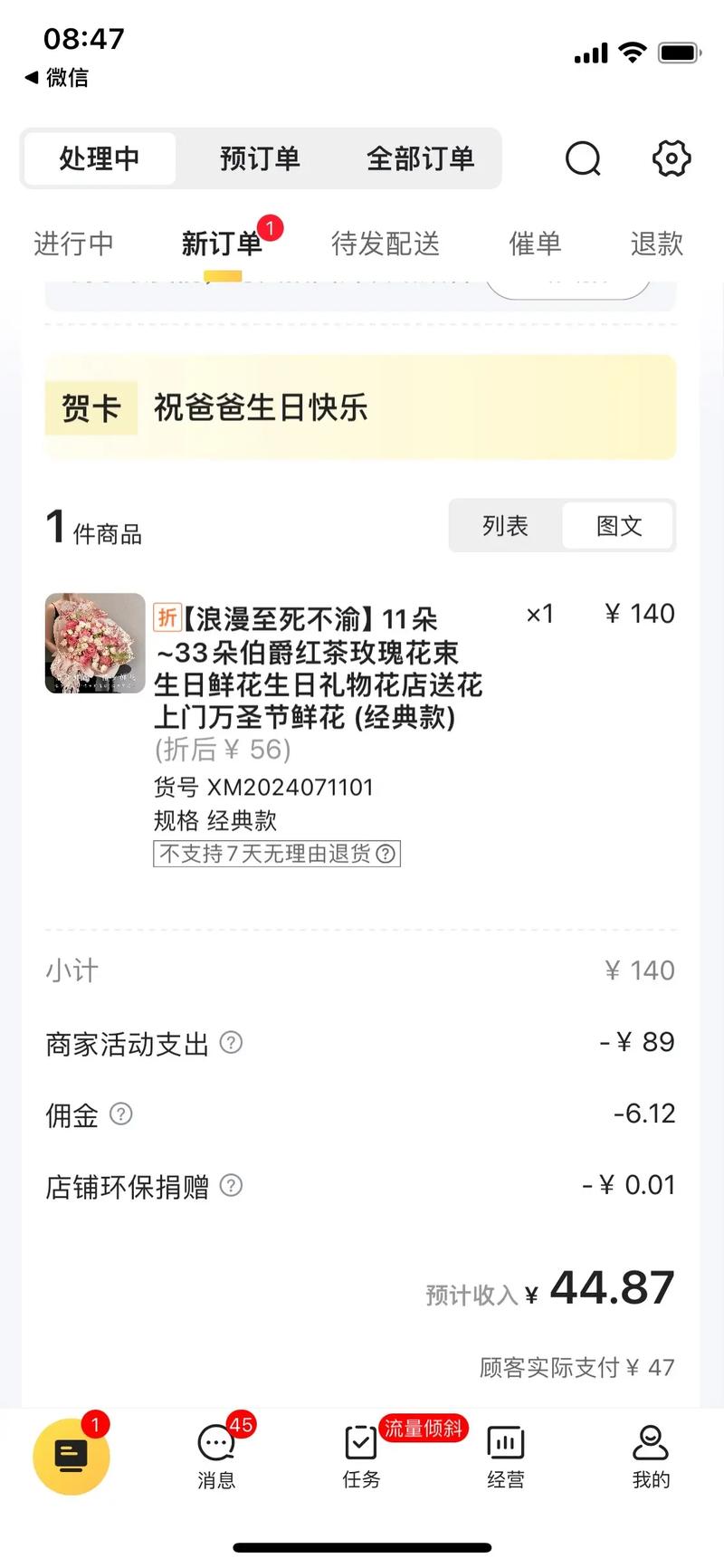The width and height of the screenshot is (724, 1568).
Task: Open the 催单 reminders filter
Action: [x=535, y=244]
